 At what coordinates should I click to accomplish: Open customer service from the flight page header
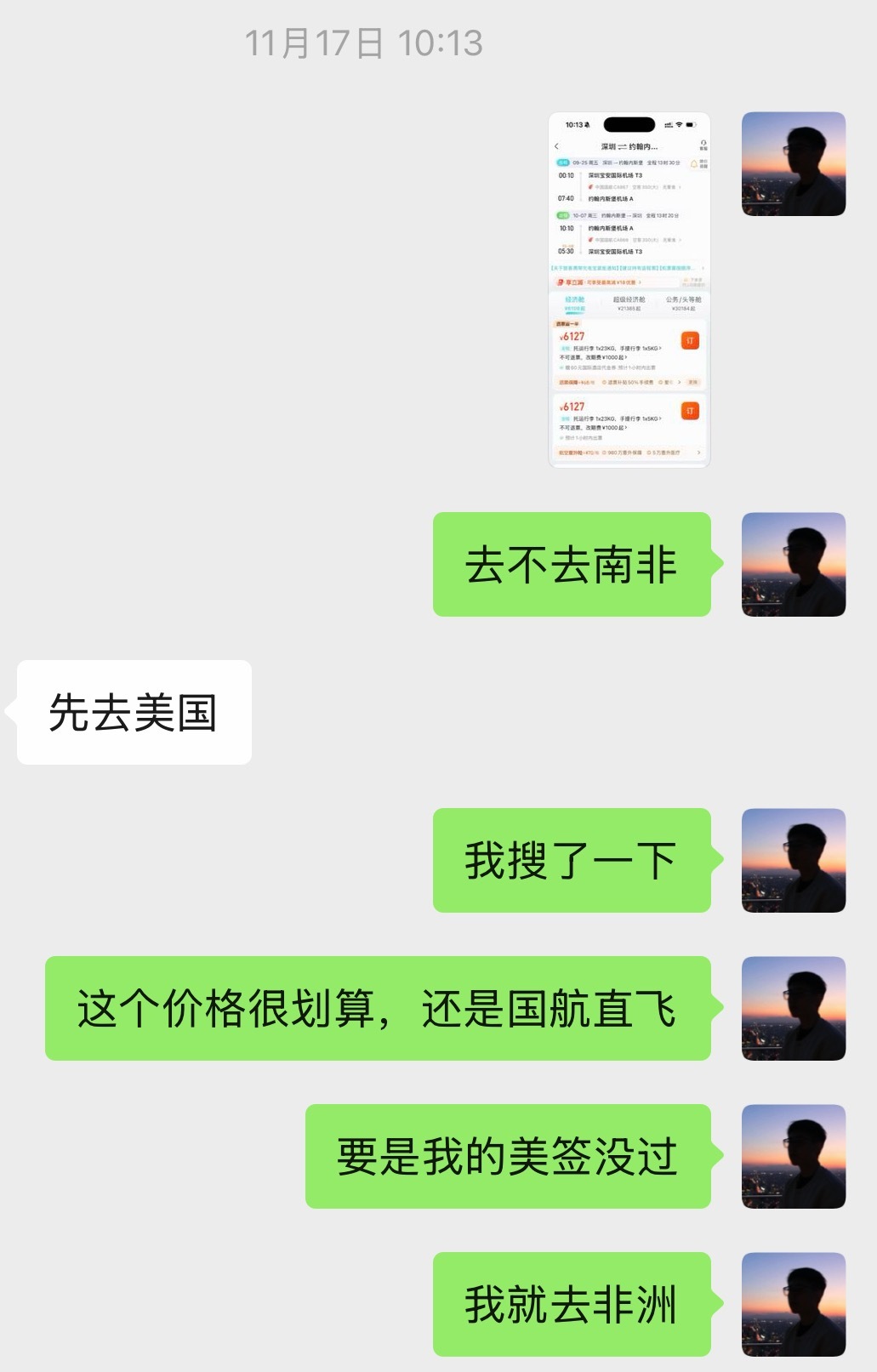pyautogui.click(x=703, y=144)
